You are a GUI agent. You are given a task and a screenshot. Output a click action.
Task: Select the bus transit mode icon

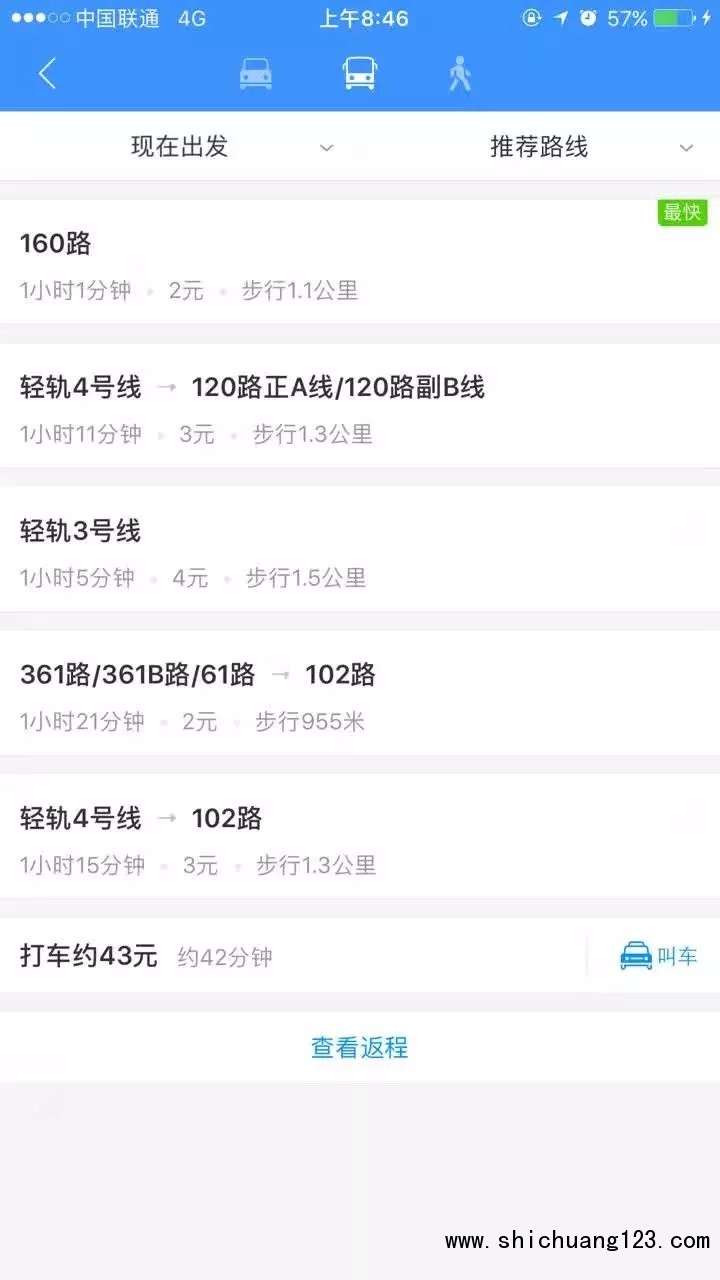click(360, 72)
